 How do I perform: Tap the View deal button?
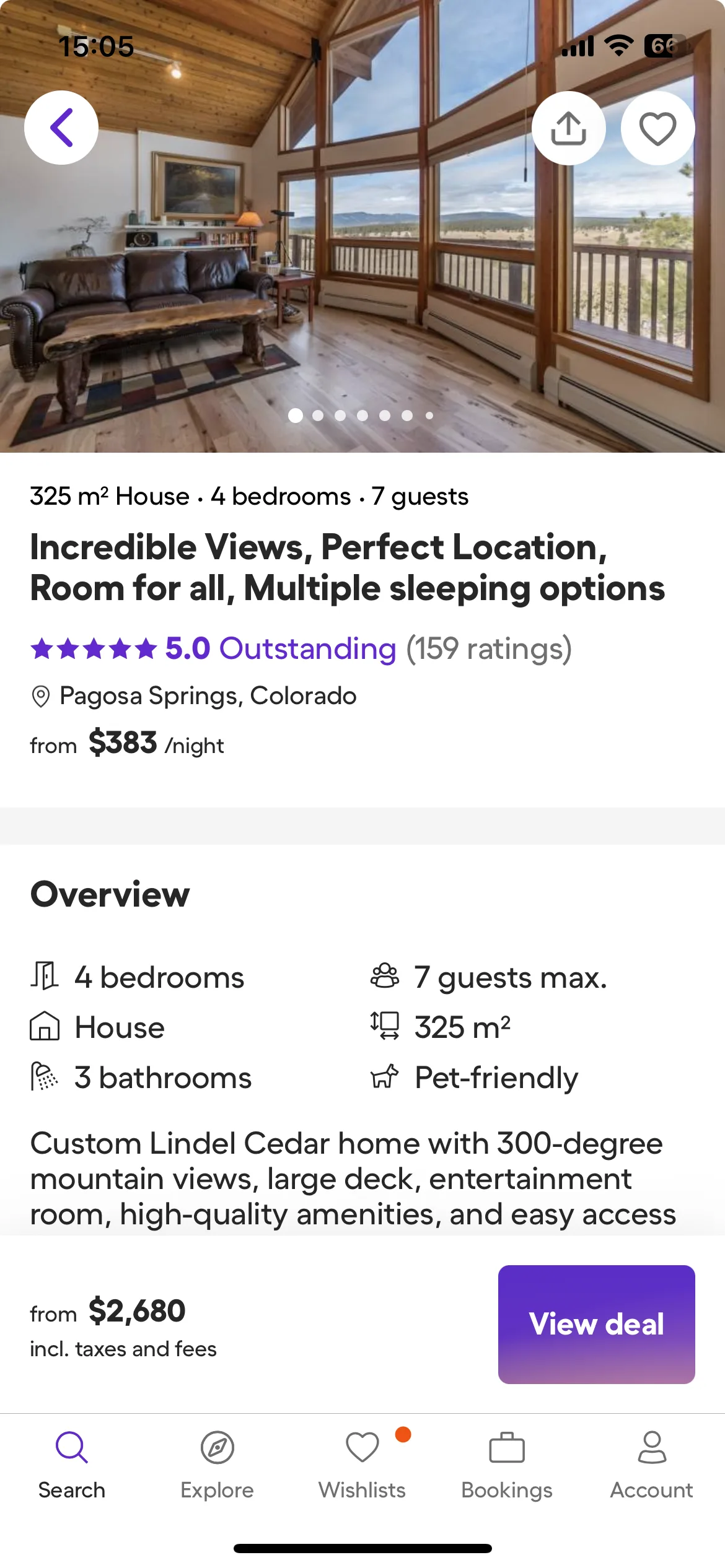coord(596,1324)
